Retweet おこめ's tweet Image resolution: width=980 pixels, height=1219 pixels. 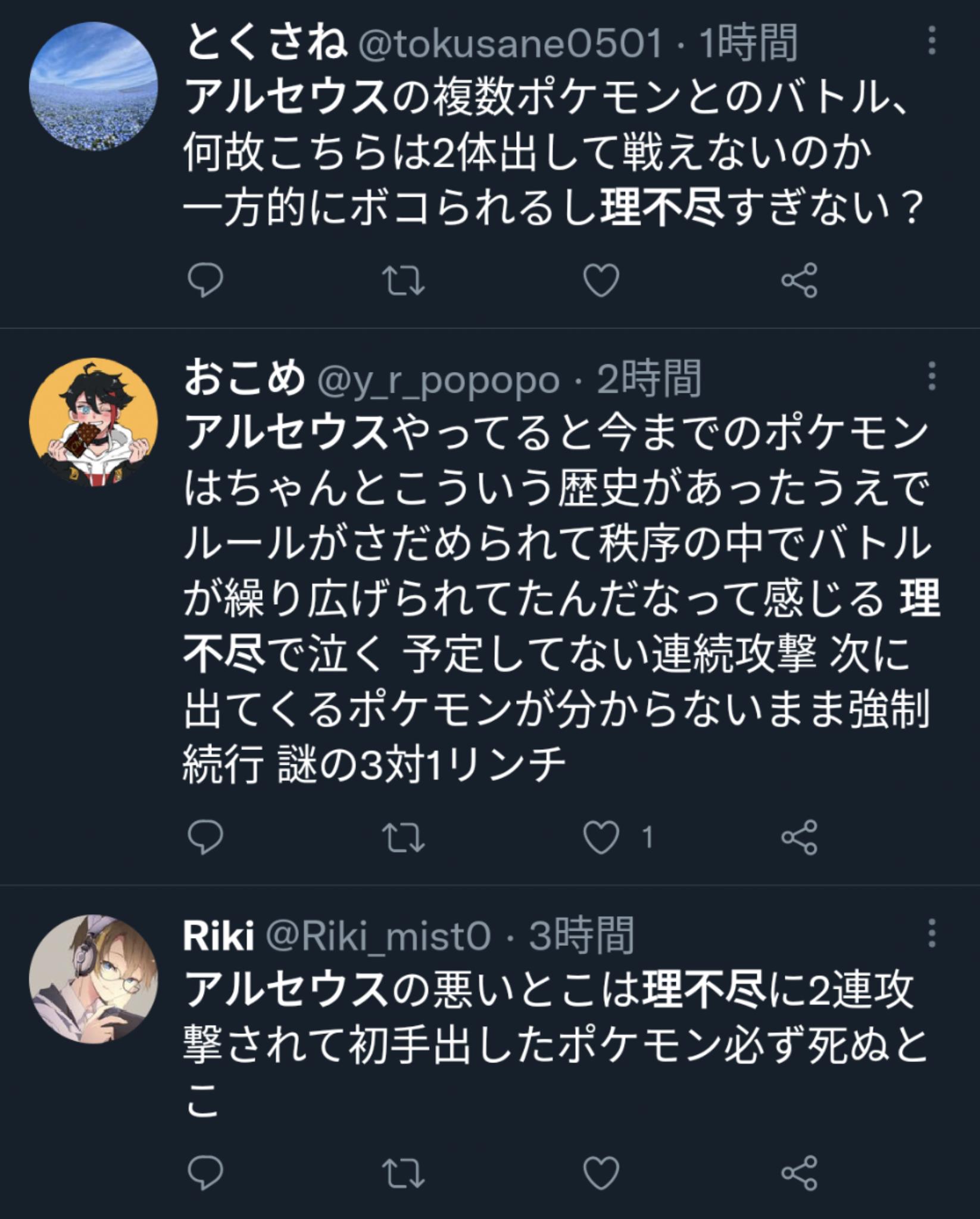(x=403, y=837)
